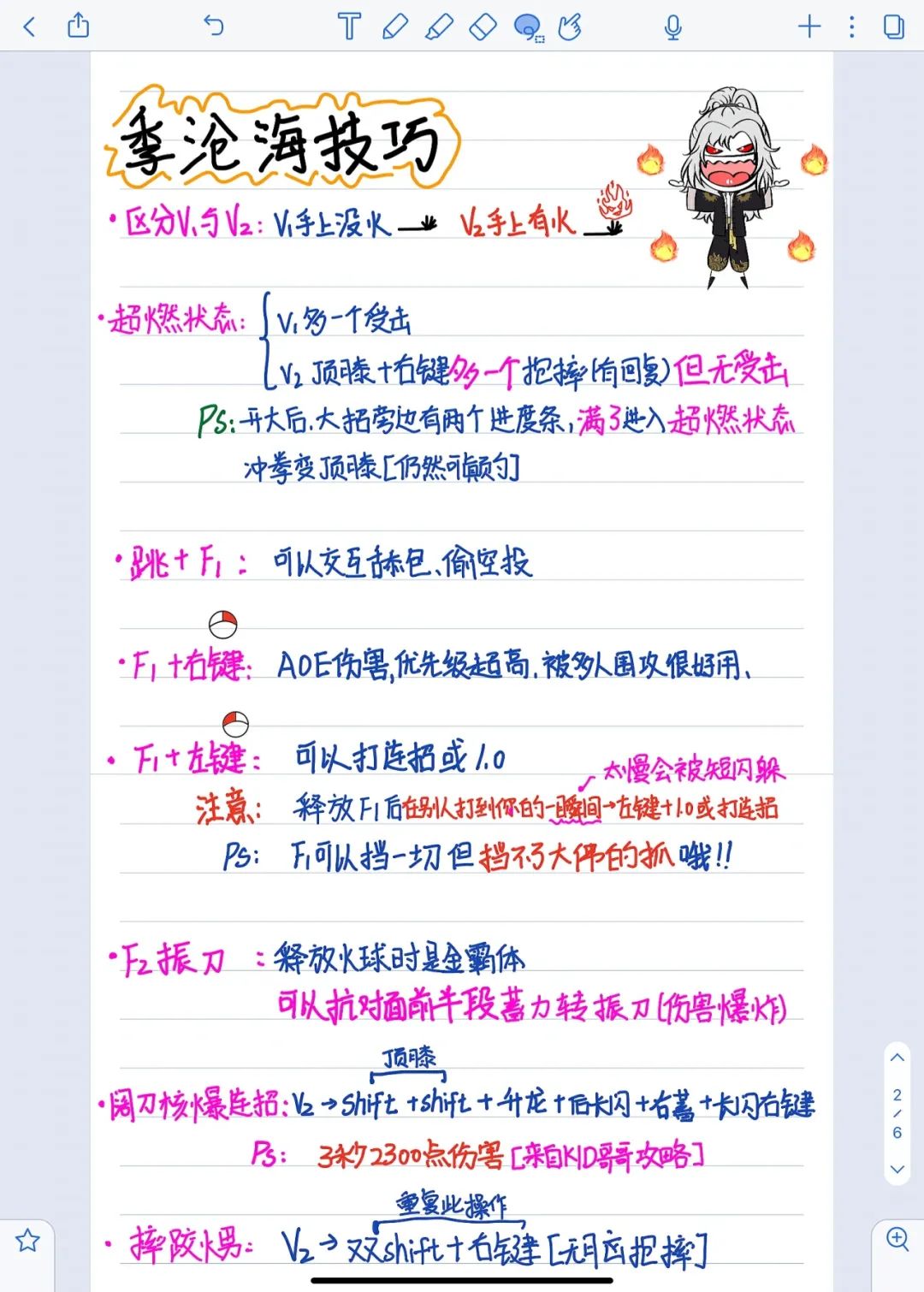Add a new page or element
Viewport: 924px width, 1292px height.
click(808, 27)
